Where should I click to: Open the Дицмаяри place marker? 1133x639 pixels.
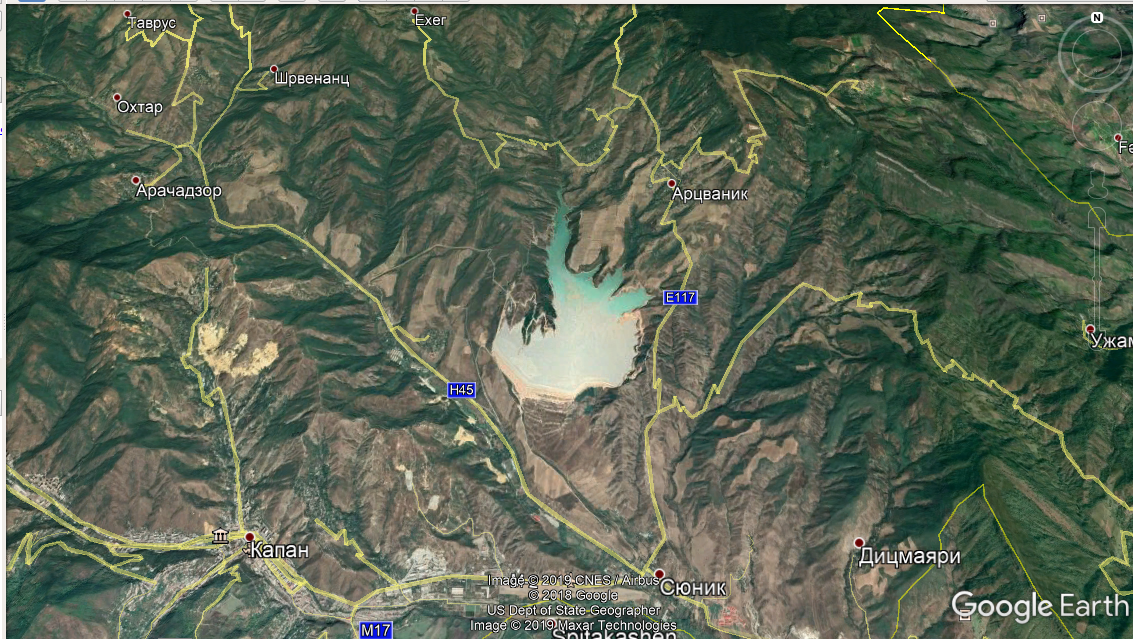coord(858,542)
